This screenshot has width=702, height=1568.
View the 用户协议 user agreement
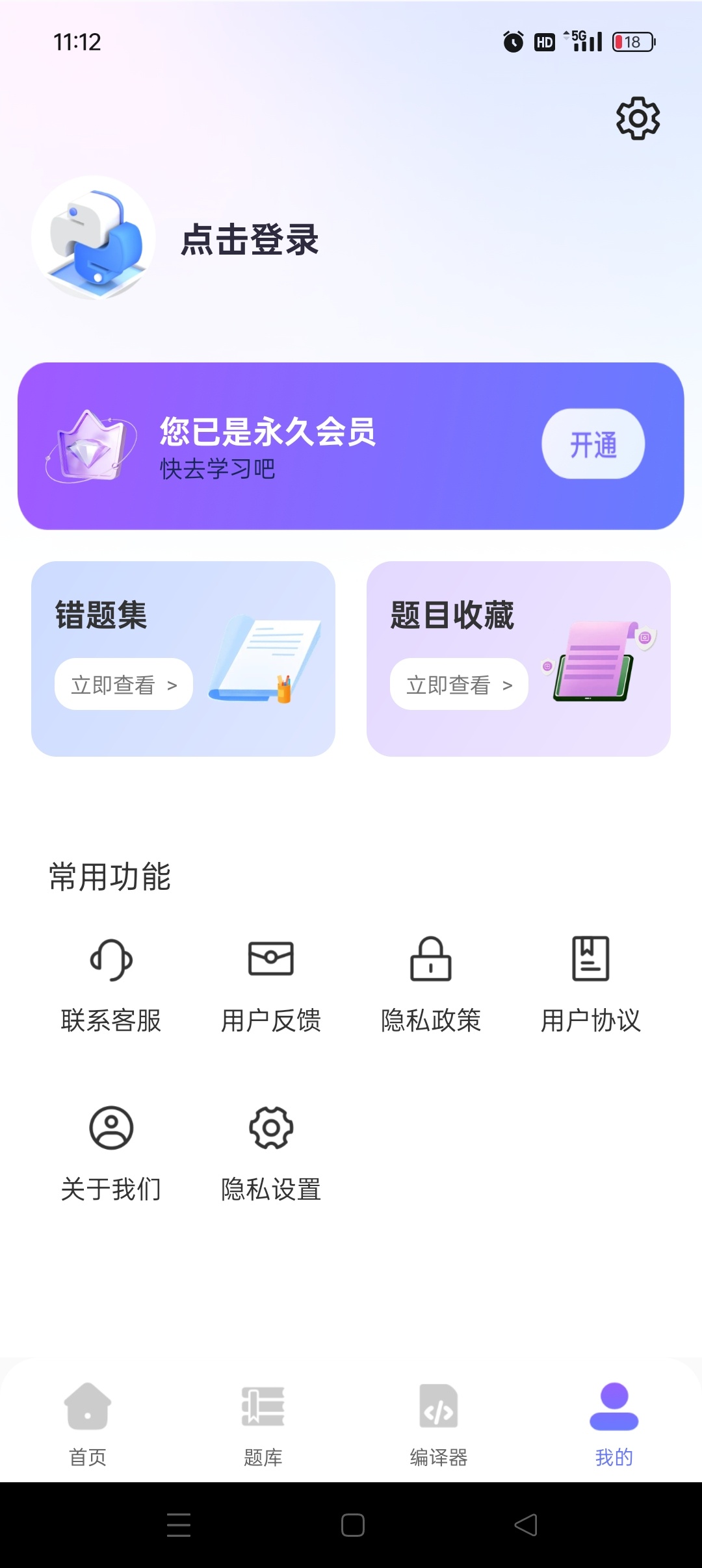[591, 983]
